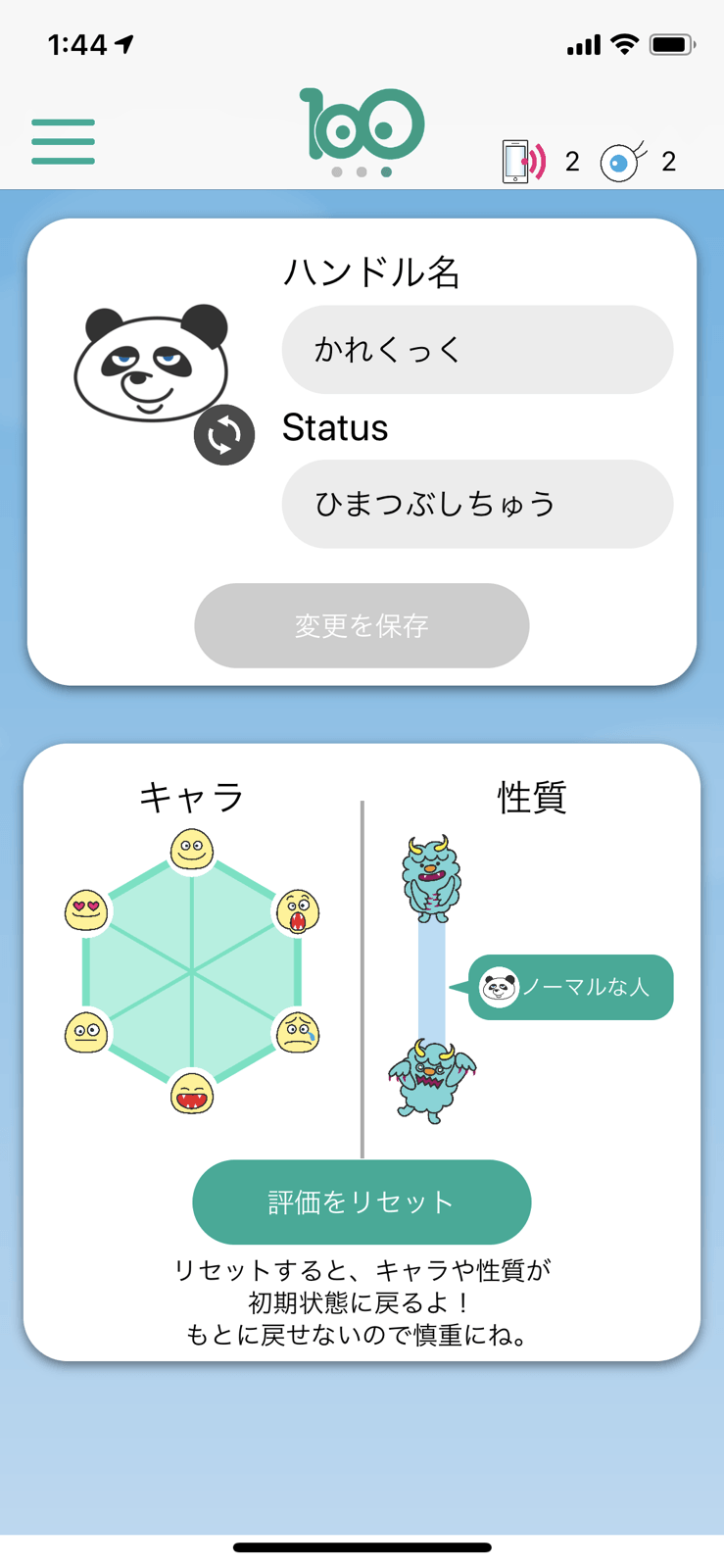This screenshot has width=724, height=1568.
Task: Open the eye icon in header
Action: pos(623,161)
